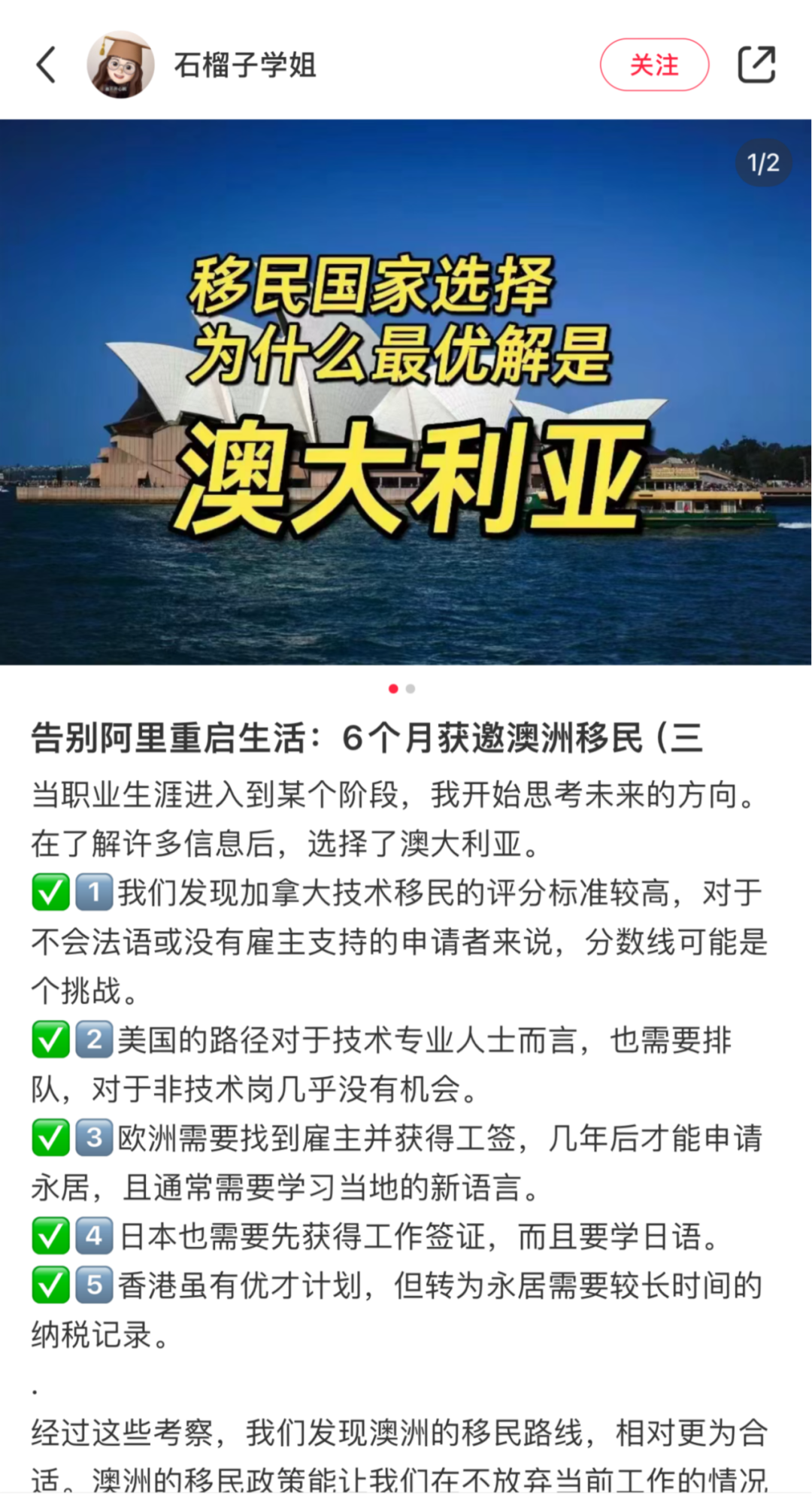Share this post
This screenshot has height=1499, width=812.
[x=756, y=65]
